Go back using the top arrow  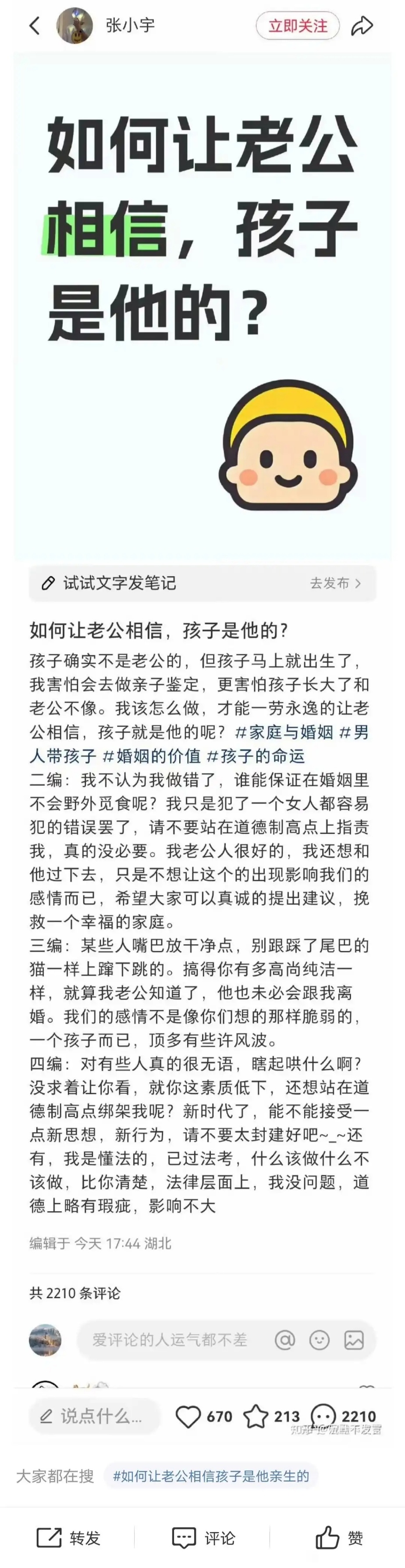click(34, 25)
